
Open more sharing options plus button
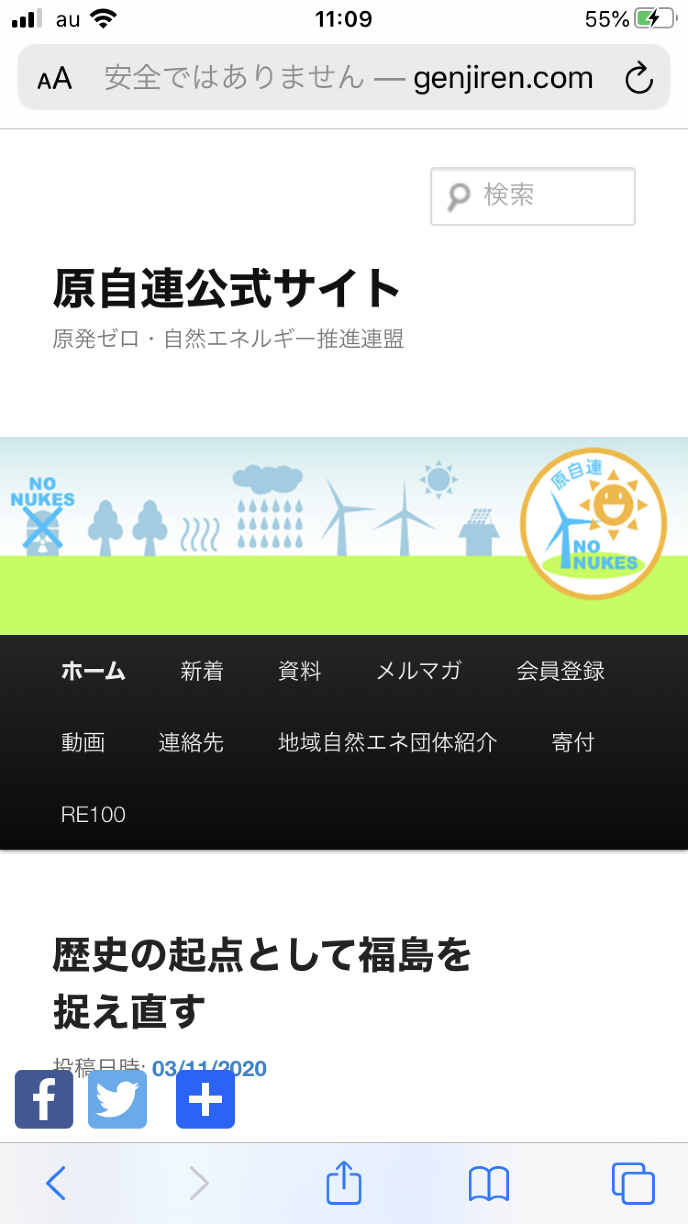205,1099
